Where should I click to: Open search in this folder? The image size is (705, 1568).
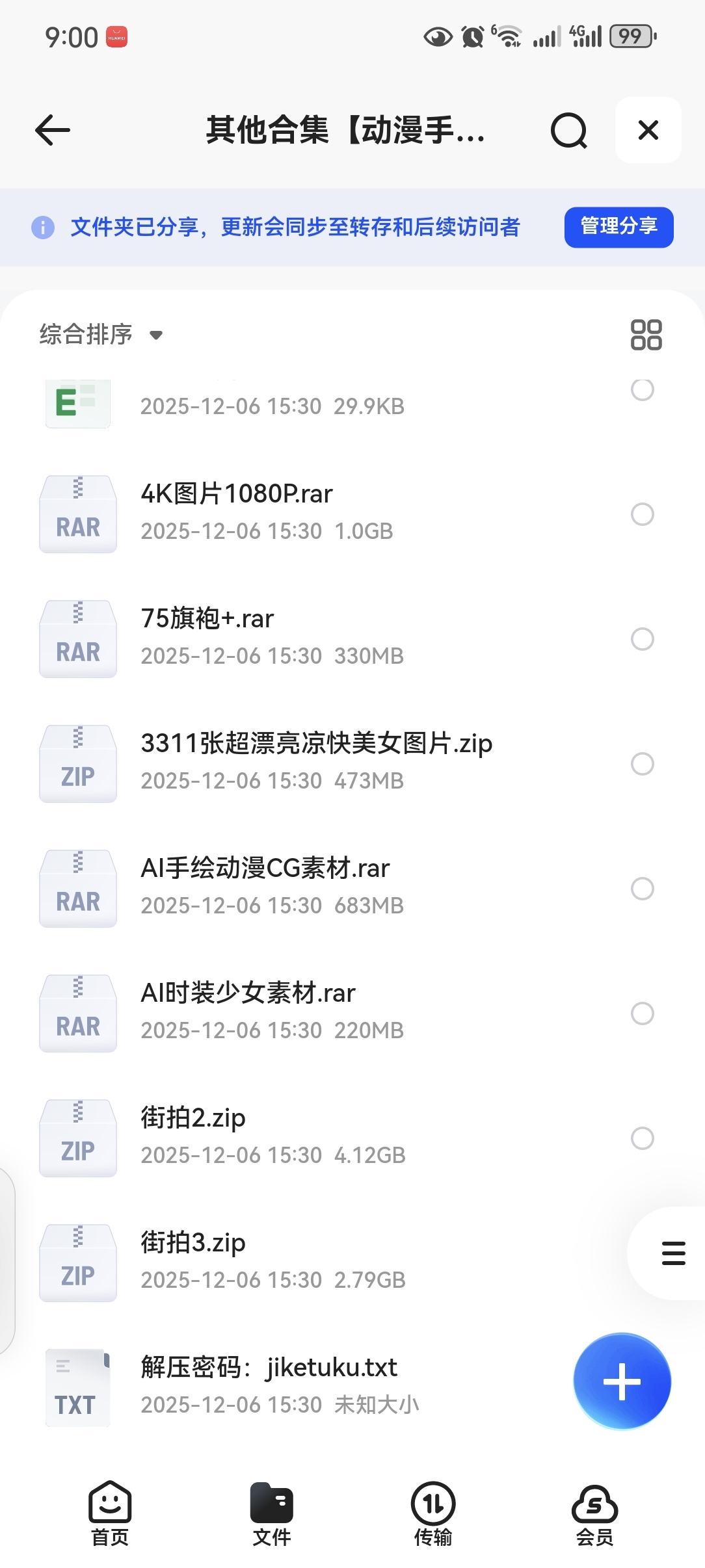568,131
